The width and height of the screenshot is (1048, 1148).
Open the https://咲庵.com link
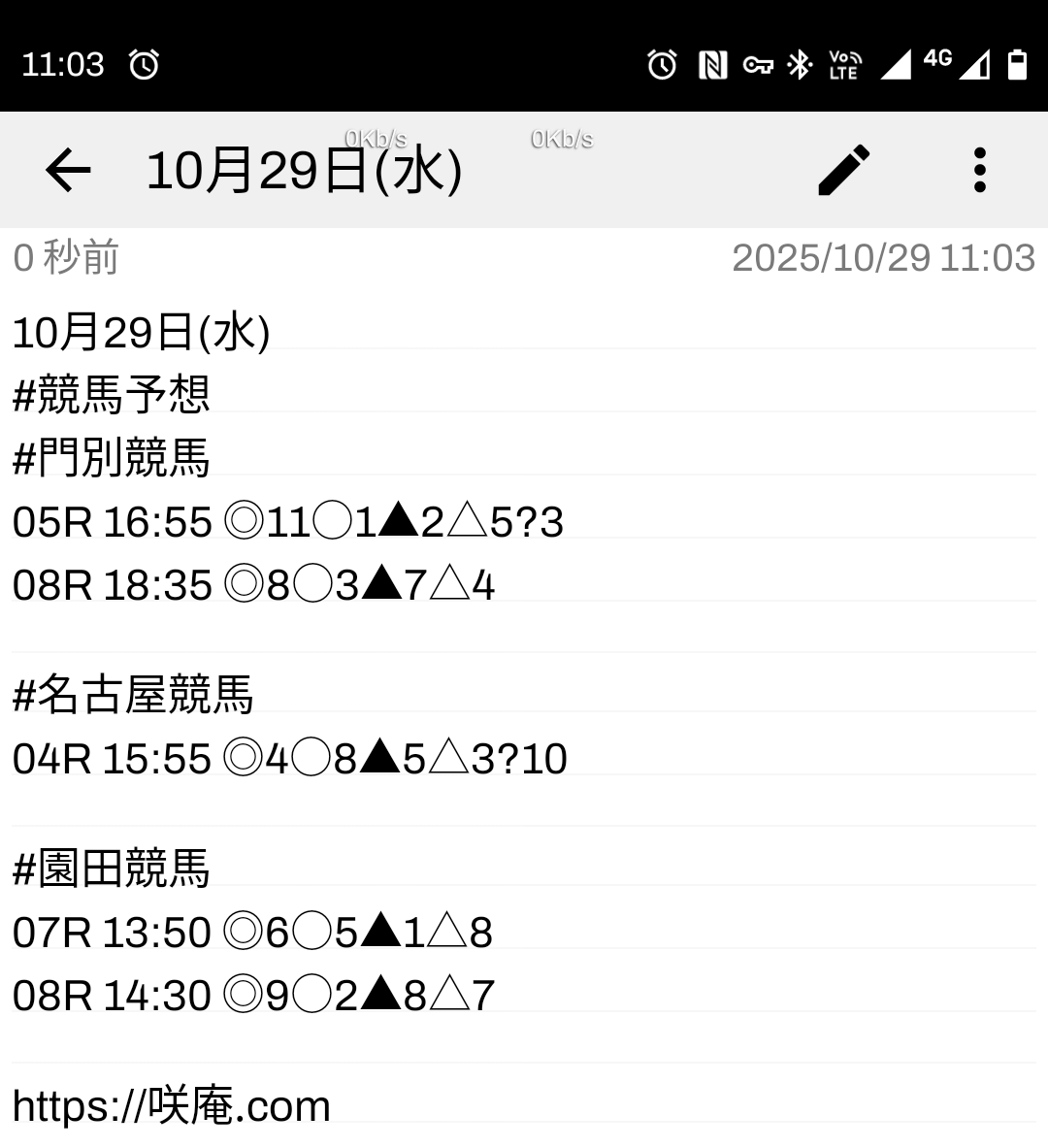click(172, 1106)
